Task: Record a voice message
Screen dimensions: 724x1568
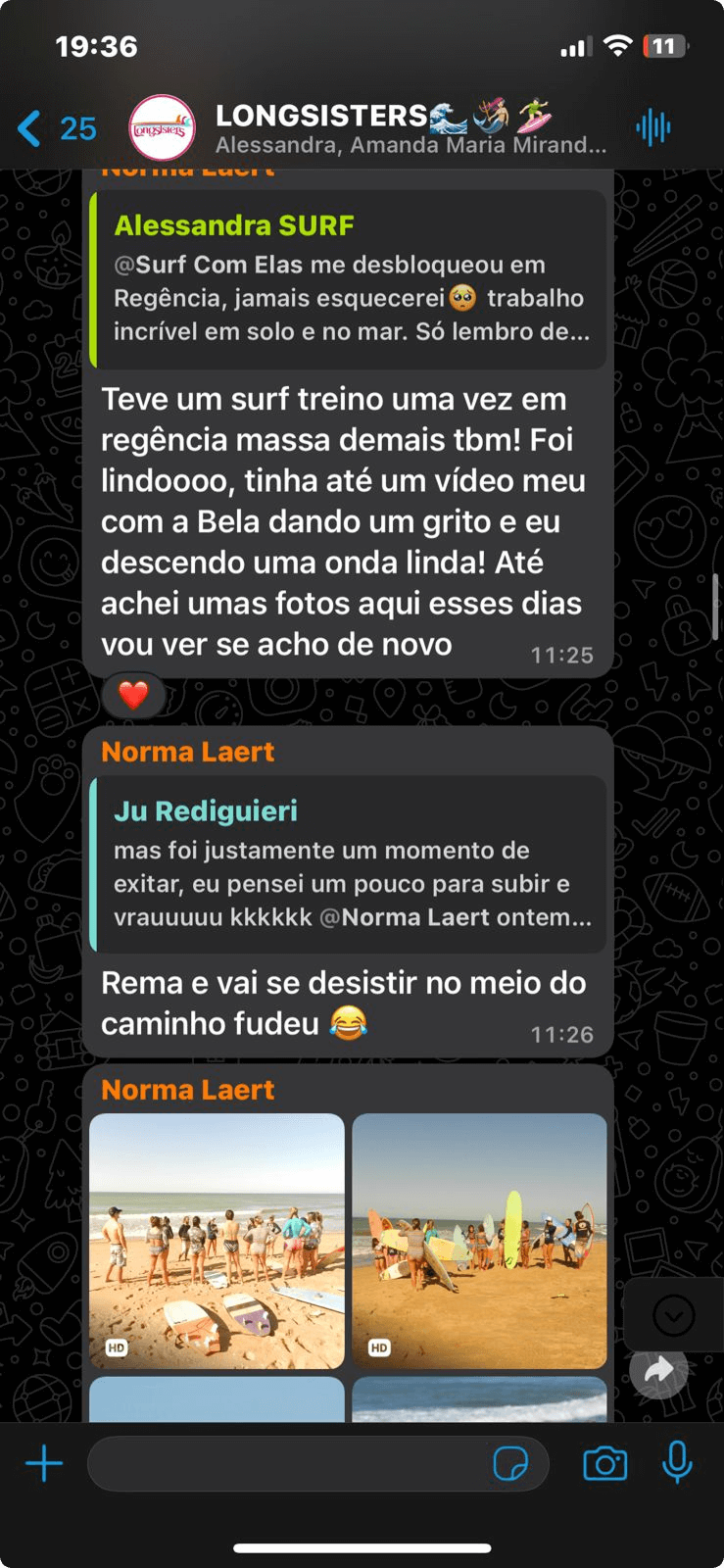Action: pos(677,1464)
